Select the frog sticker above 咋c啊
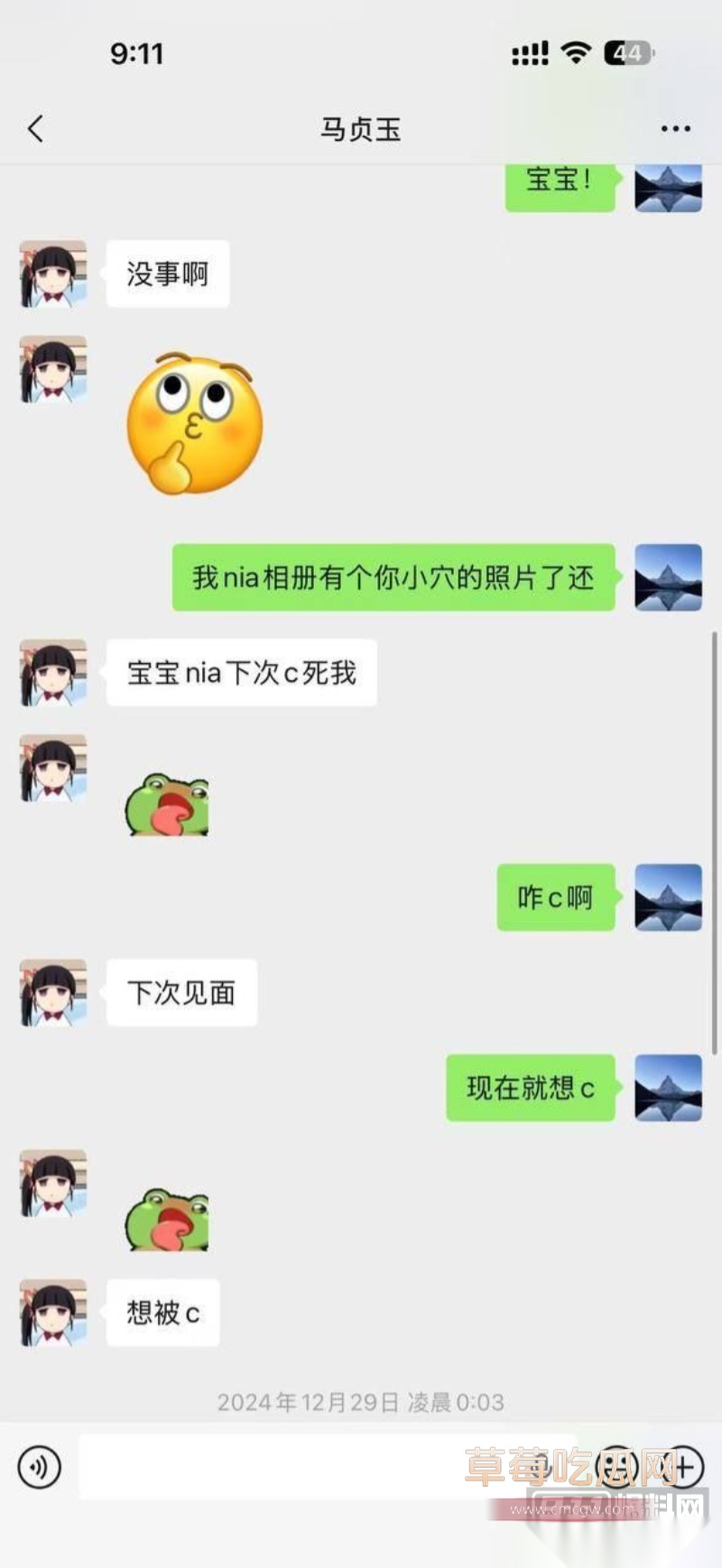The height and width of the screenshot is (1568, 722). pos(168,803)
